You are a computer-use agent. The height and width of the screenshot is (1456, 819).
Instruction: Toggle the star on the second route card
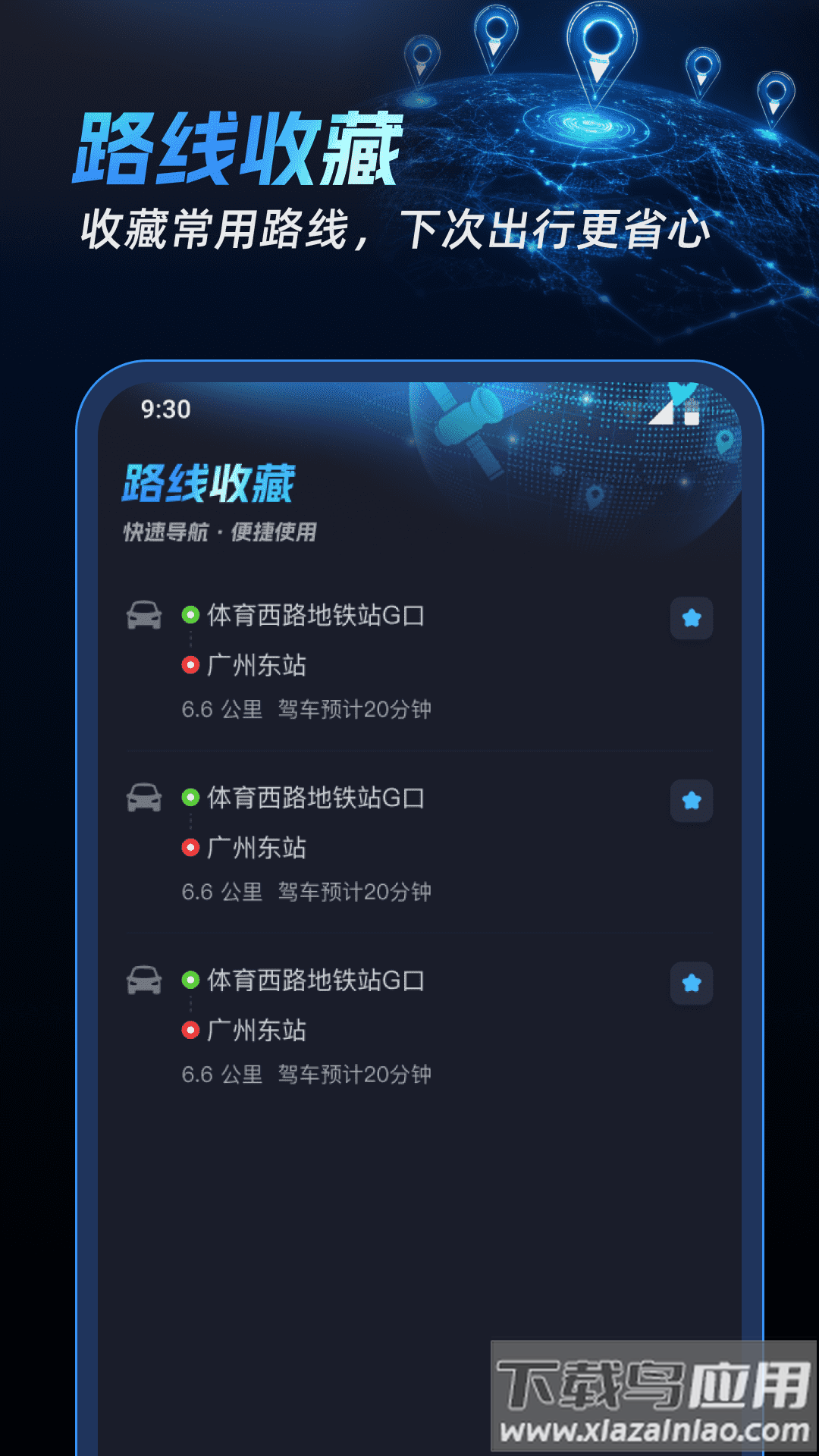690,800
